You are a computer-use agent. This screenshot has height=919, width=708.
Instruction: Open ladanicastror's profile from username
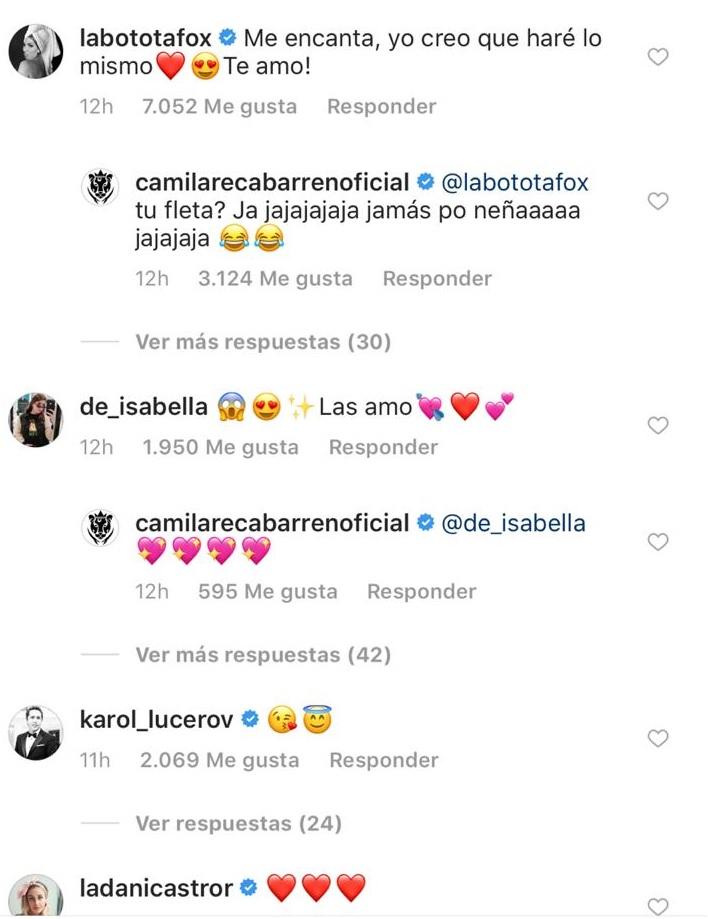coord(155,887)
